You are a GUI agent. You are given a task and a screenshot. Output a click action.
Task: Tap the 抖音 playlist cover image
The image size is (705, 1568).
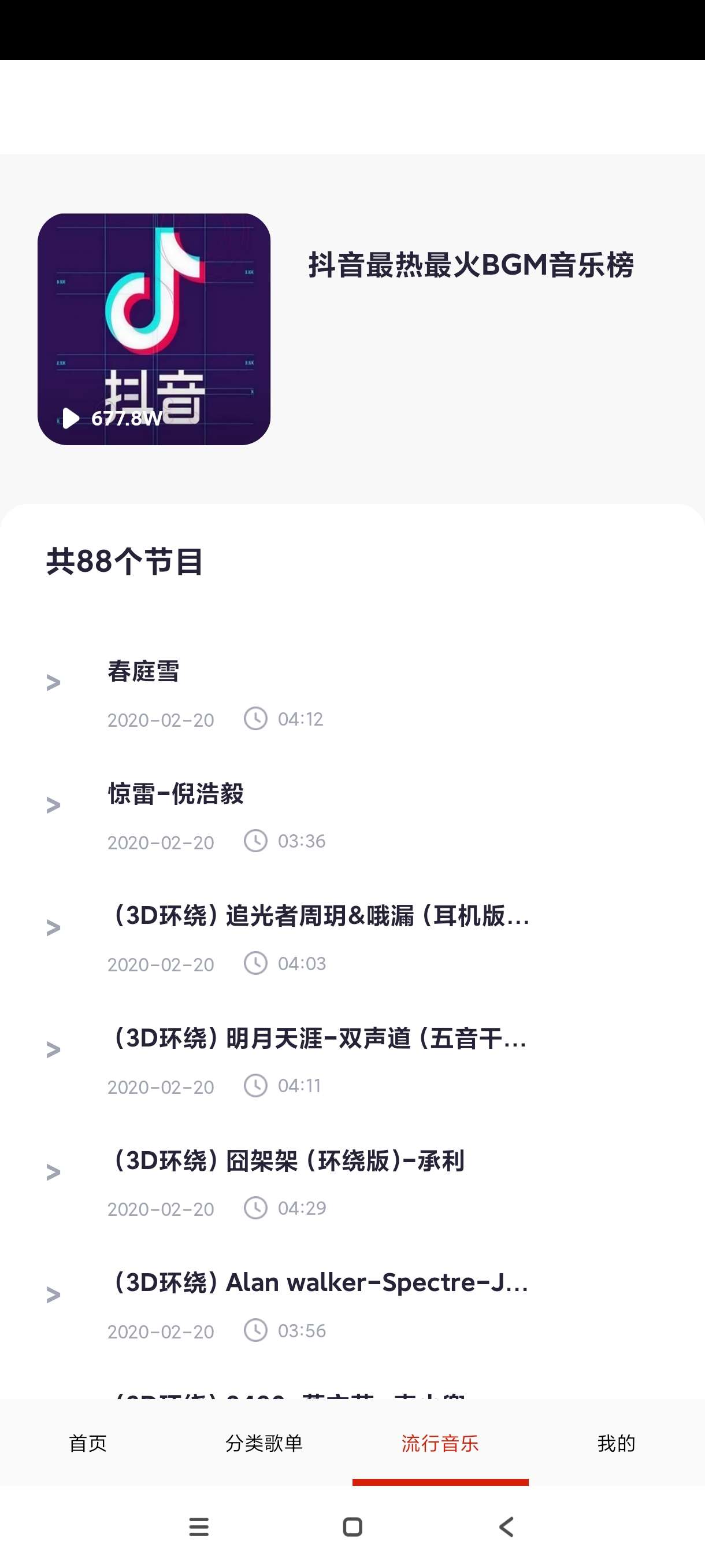tap(154, 329)
